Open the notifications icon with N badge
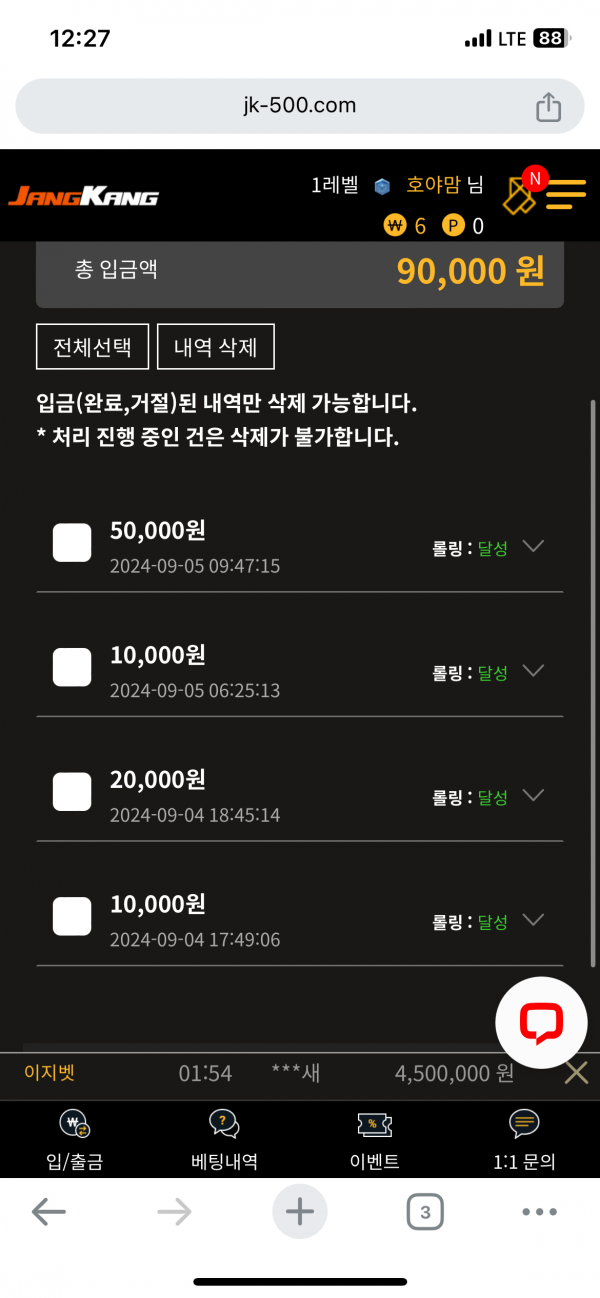This screenshot has width=600, height=1298. [524, 191]
